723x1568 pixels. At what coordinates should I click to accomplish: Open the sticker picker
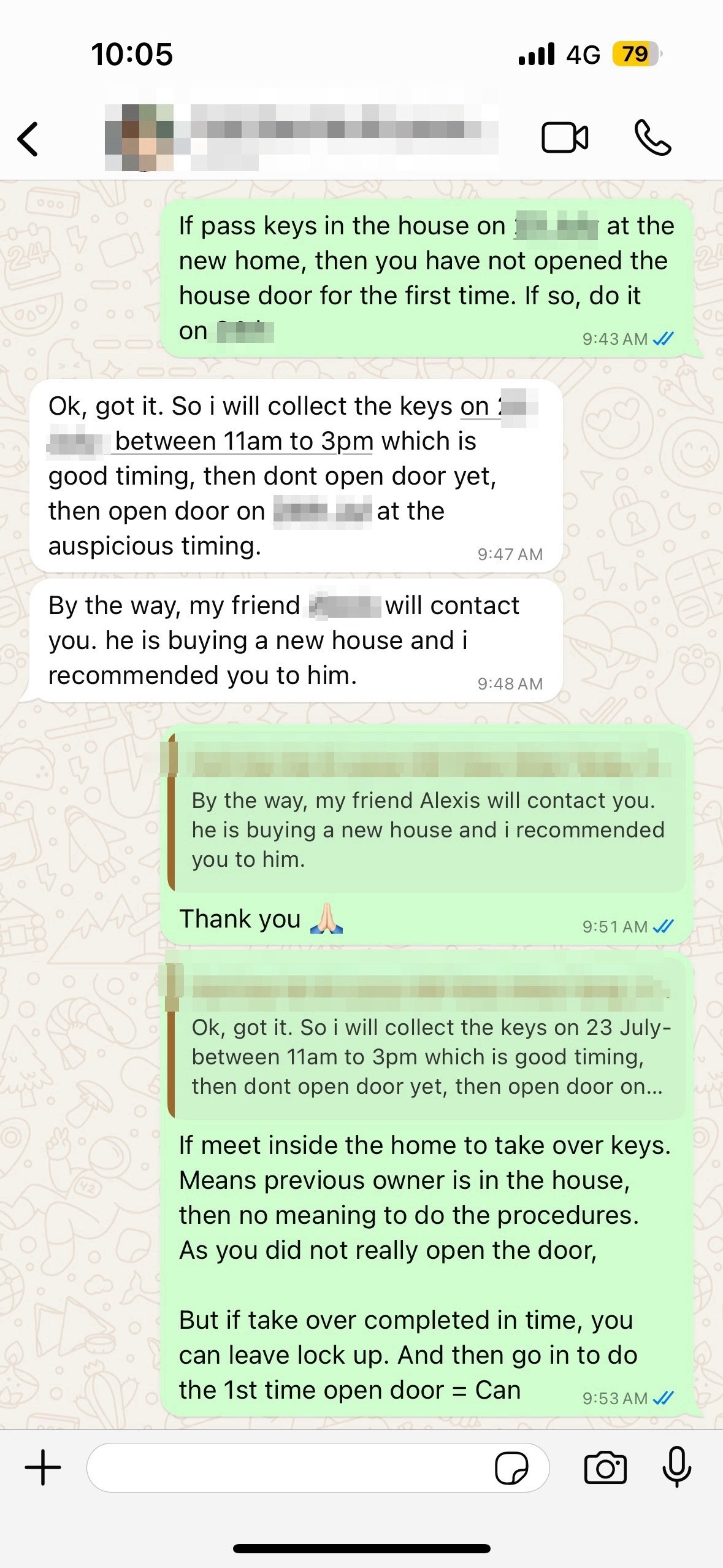511,1467
